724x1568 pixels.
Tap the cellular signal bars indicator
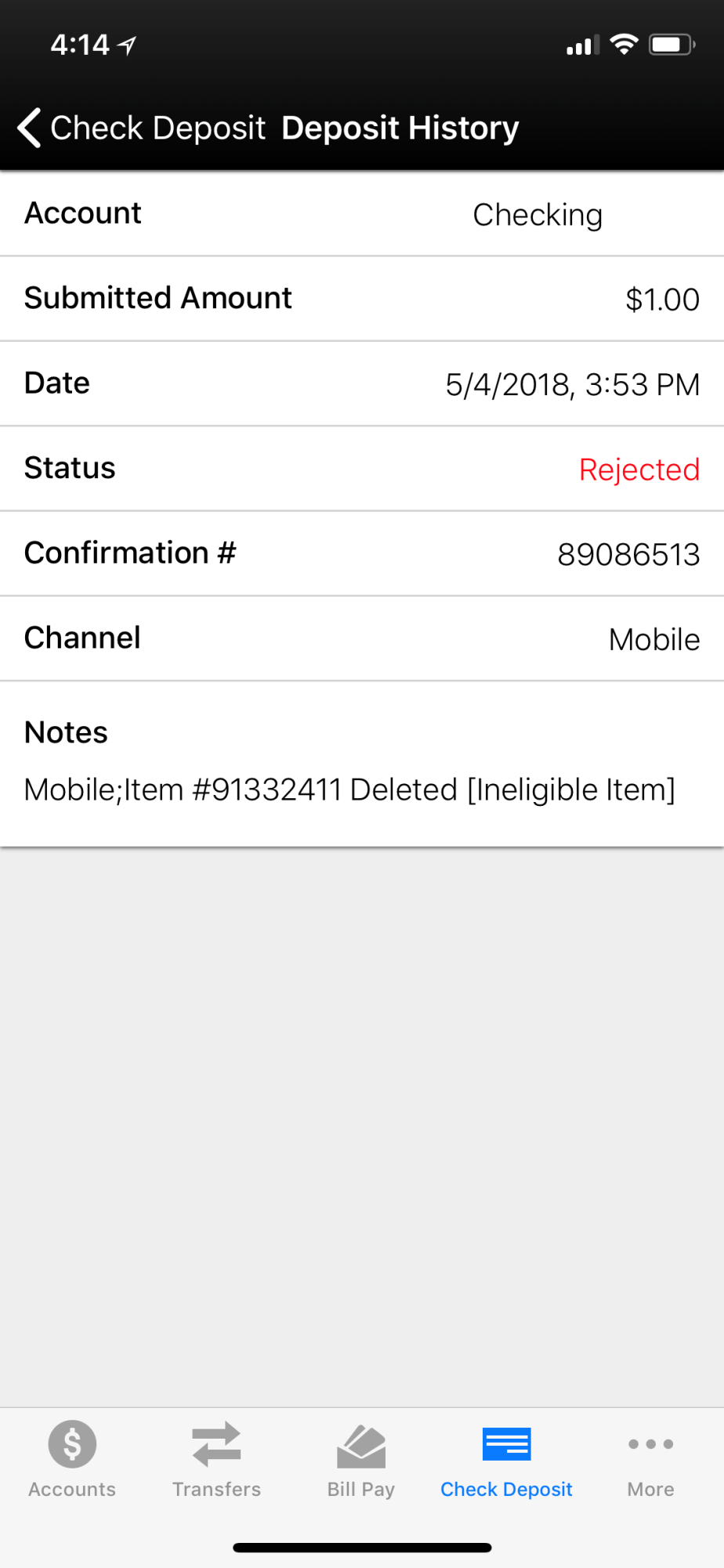(x=579, y=45)
